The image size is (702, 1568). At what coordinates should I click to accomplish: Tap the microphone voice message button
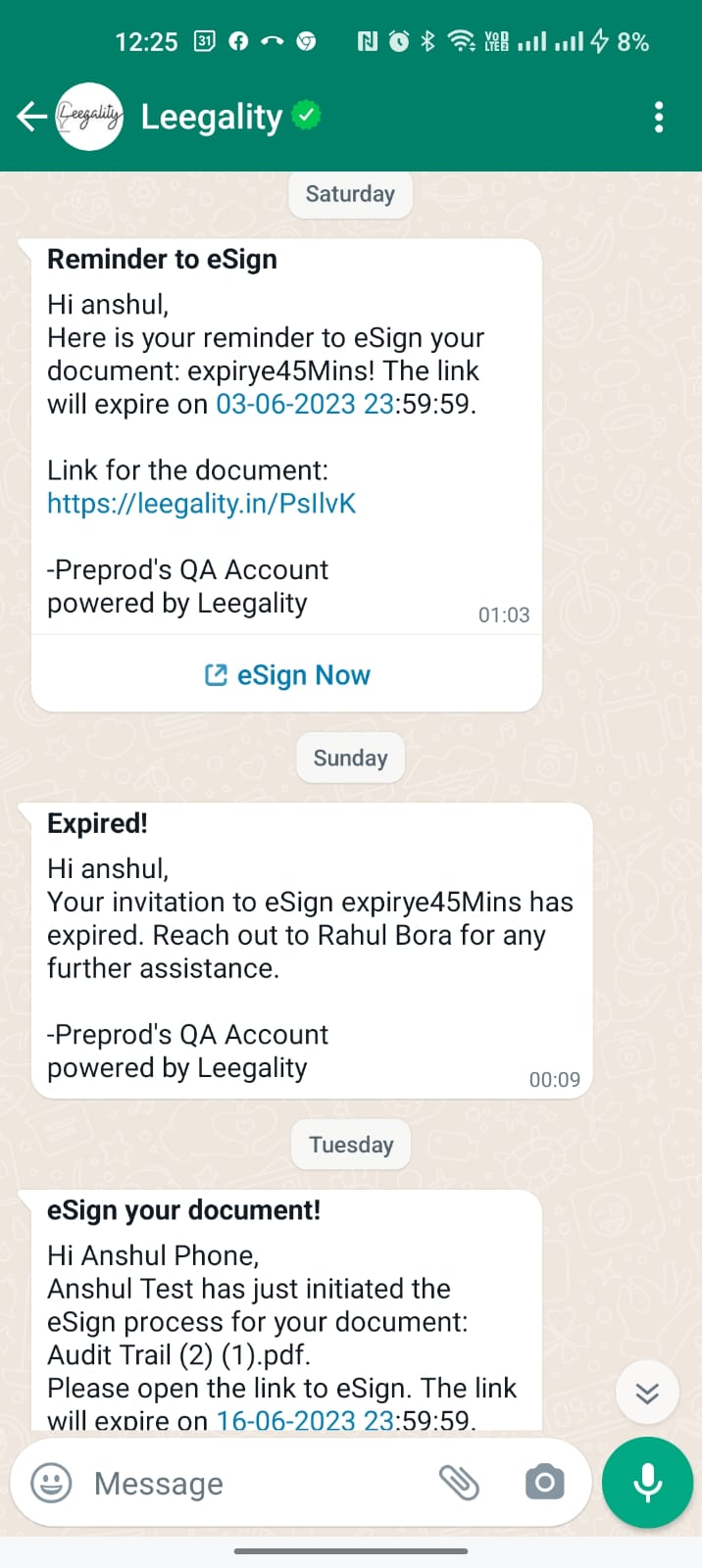coord(647,1483)
